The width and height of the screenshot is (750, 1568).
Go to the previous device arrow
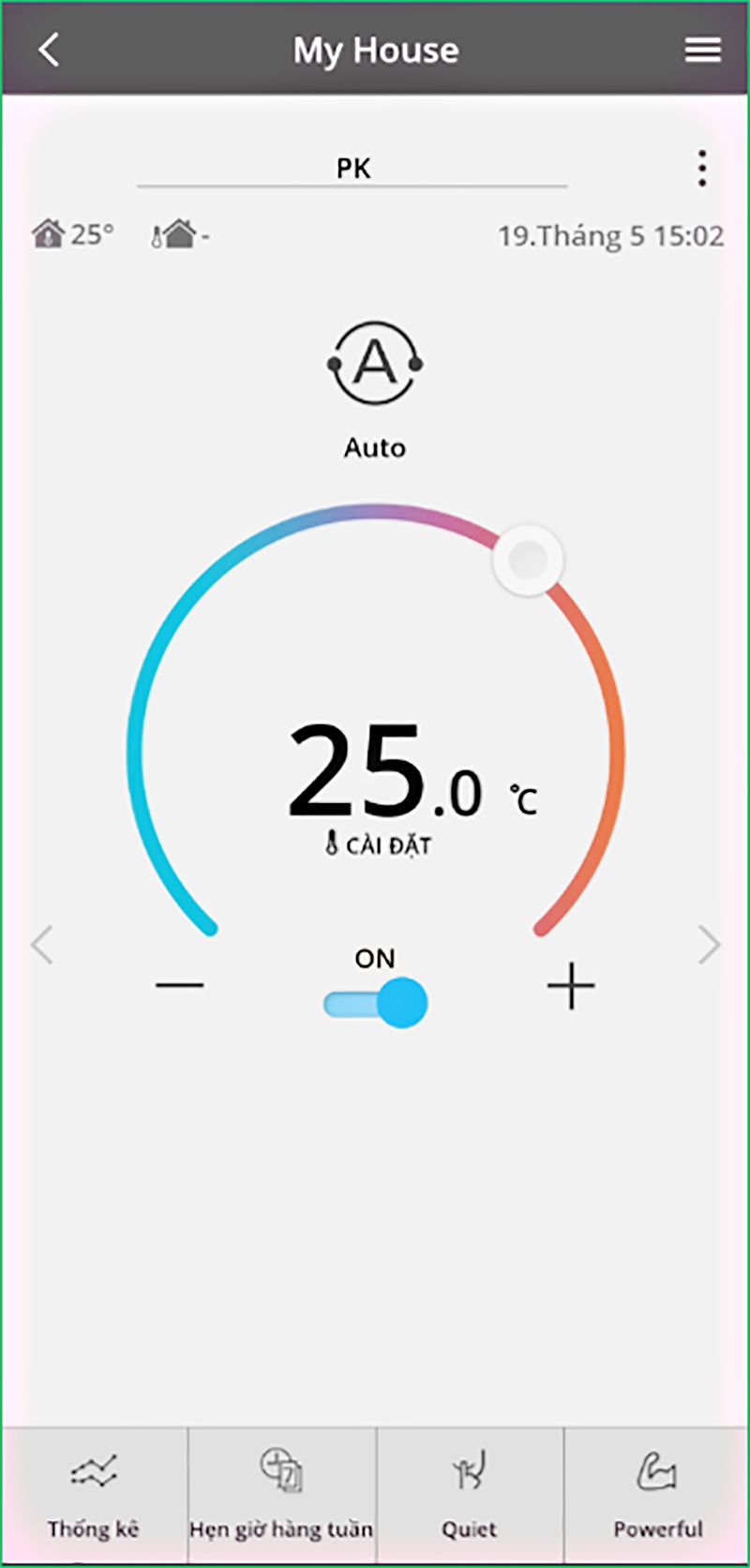pyautogui.click(x=42, y=945)
